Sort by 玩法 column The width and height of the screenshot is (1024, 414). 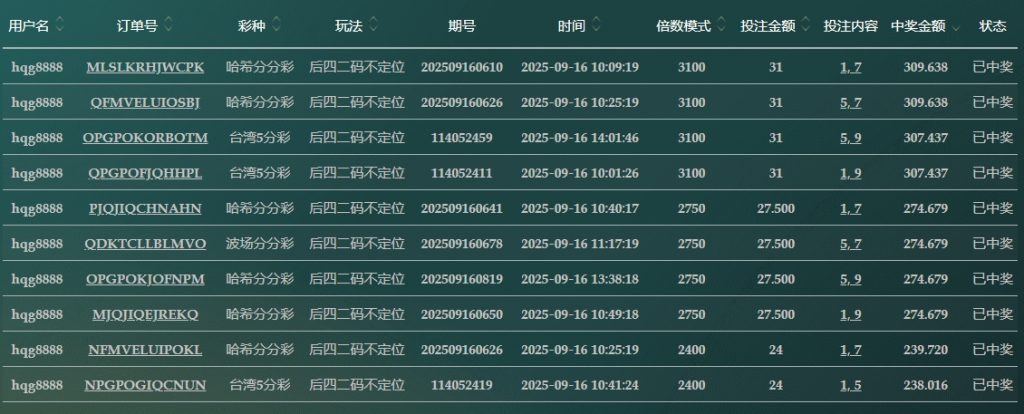pyautogui.click(x=375, y=25)
